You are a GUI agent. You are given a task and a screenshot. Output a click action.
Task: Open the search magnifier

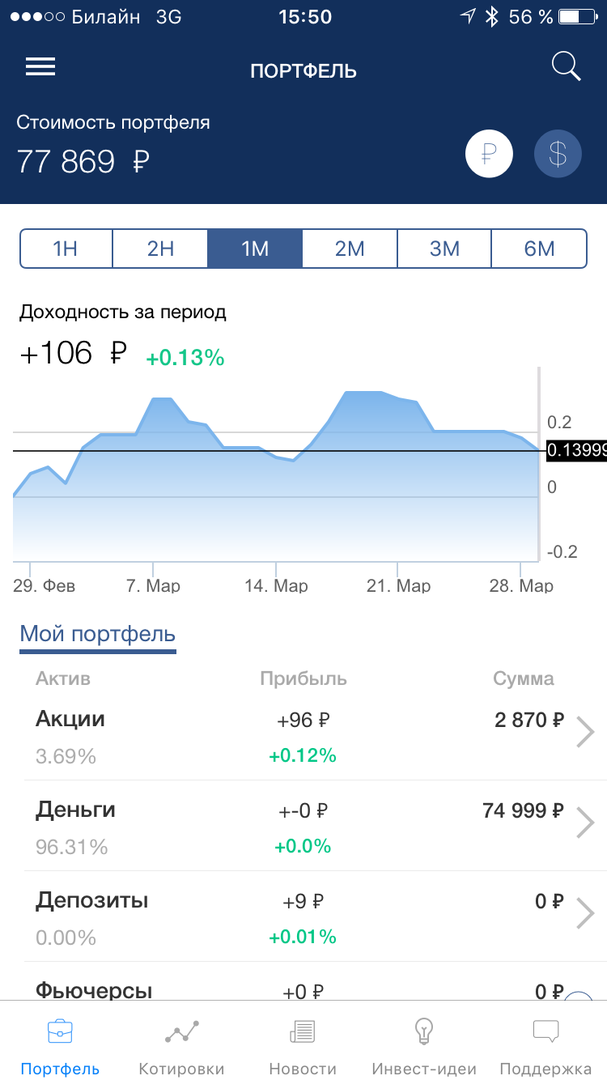point(566,67)
